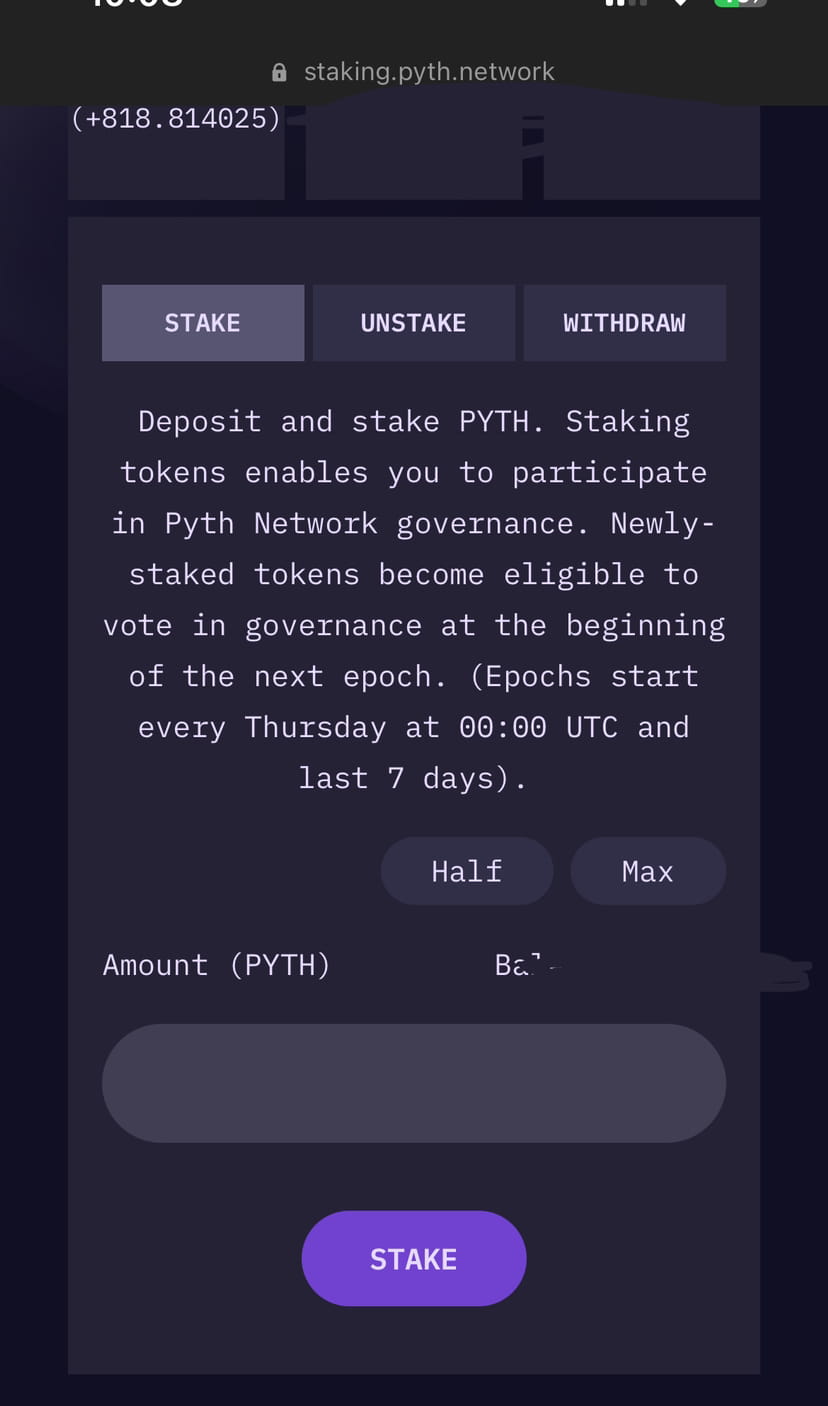The height and width of the screenshot is (1406, 828).
Task: Switch to the UNSTAKE tab
Action: [413, 322]
